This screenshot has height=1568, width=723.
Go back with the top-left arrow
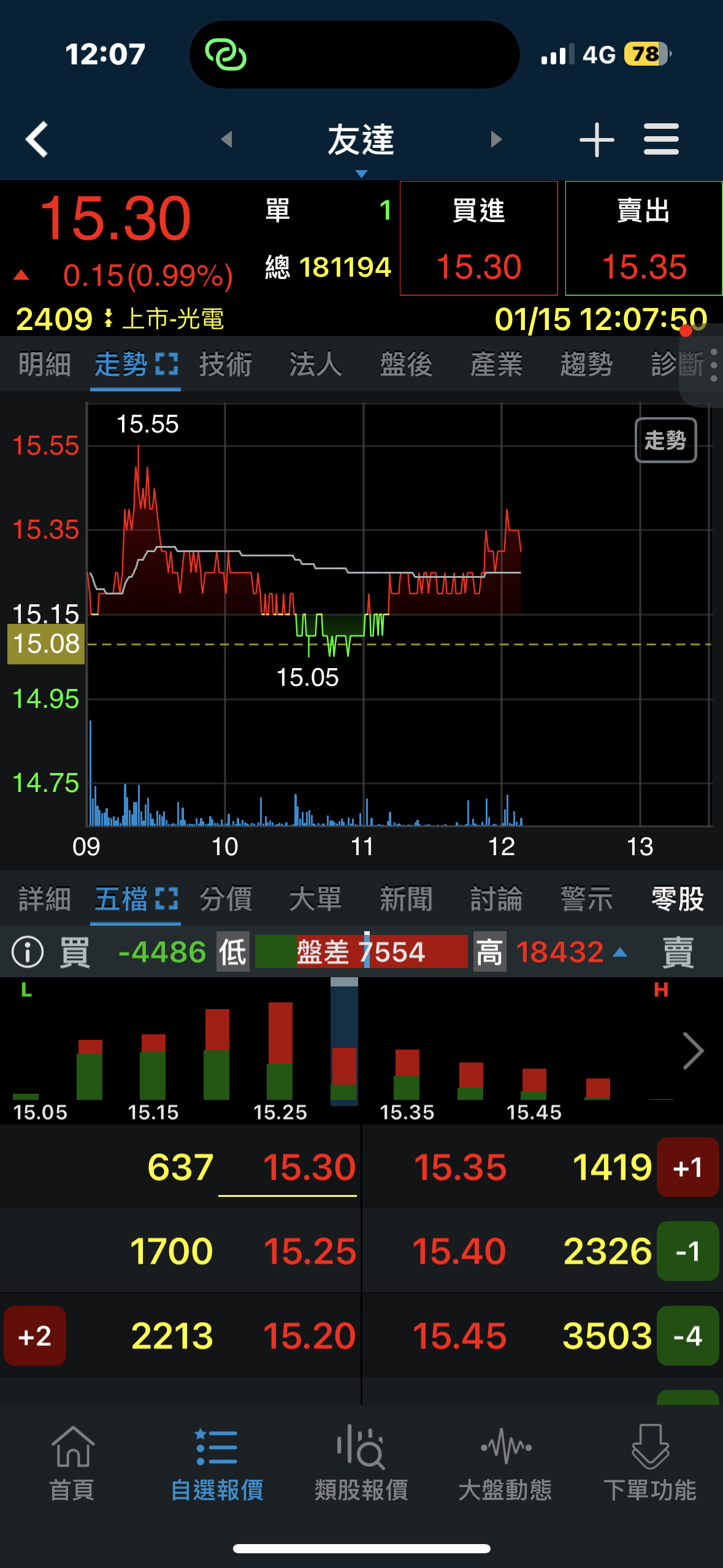click(37, 140)
